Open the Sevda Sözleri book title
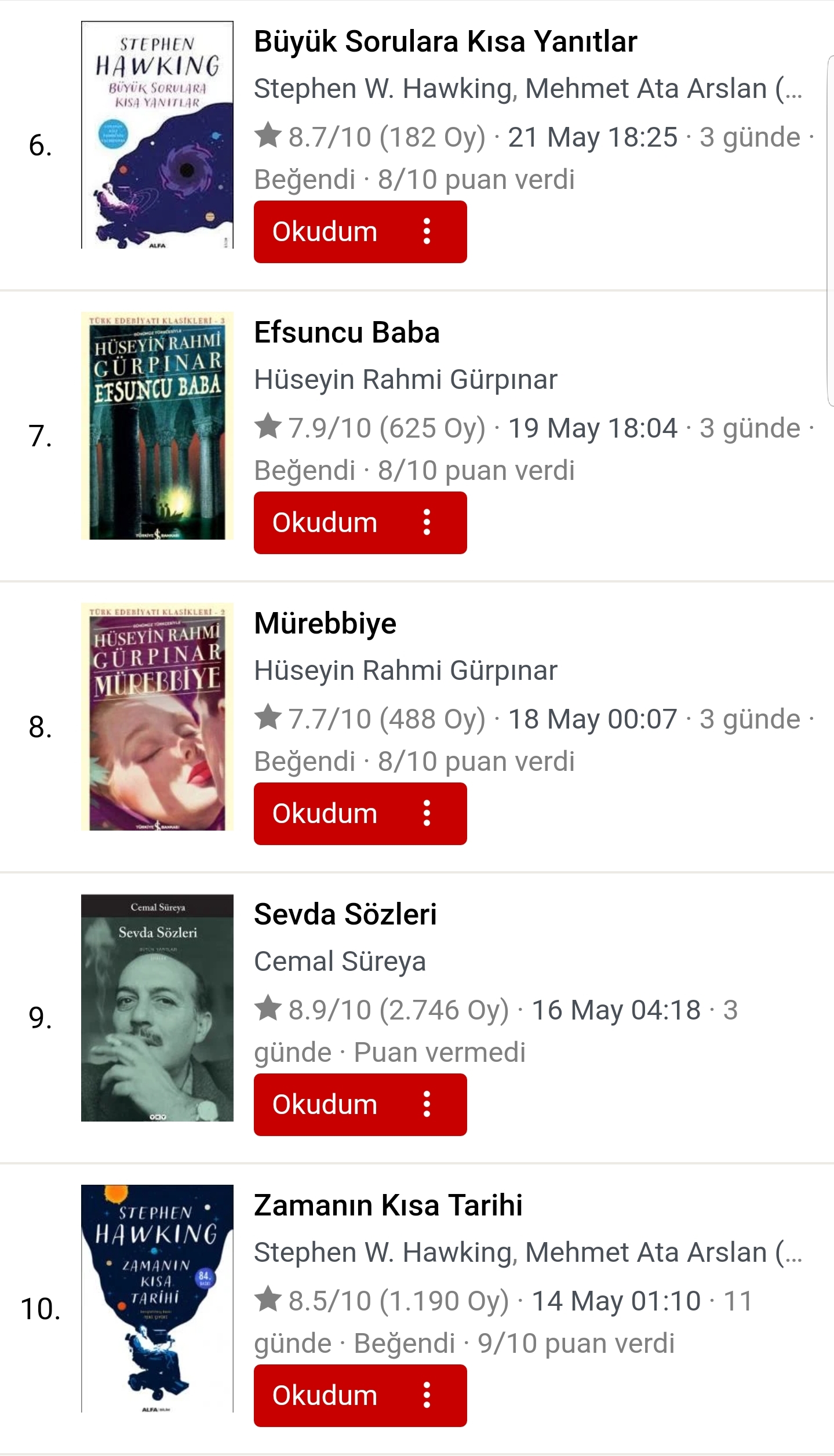 pyautogui.click(x=345, y=915)
